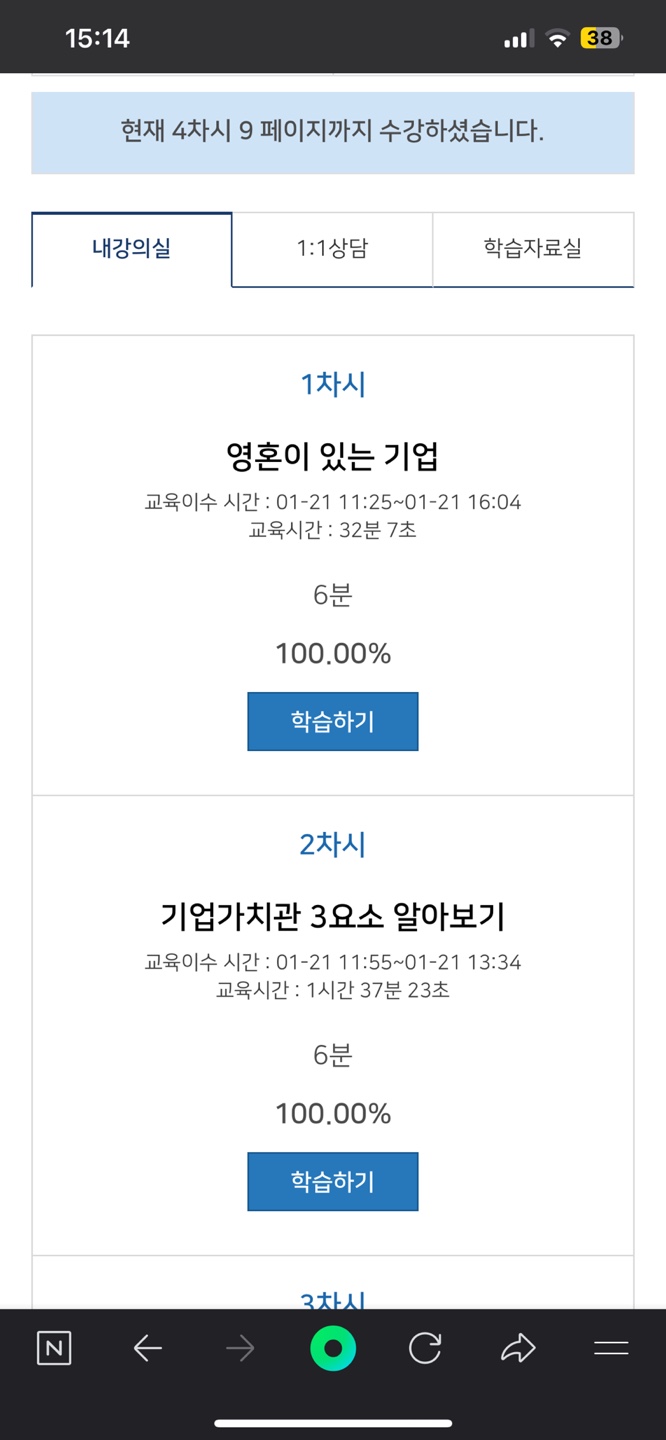Open the Naver home N button
Image resolution: width=666 pixels, height=1440 pixels.
[x=54, y=1349]
